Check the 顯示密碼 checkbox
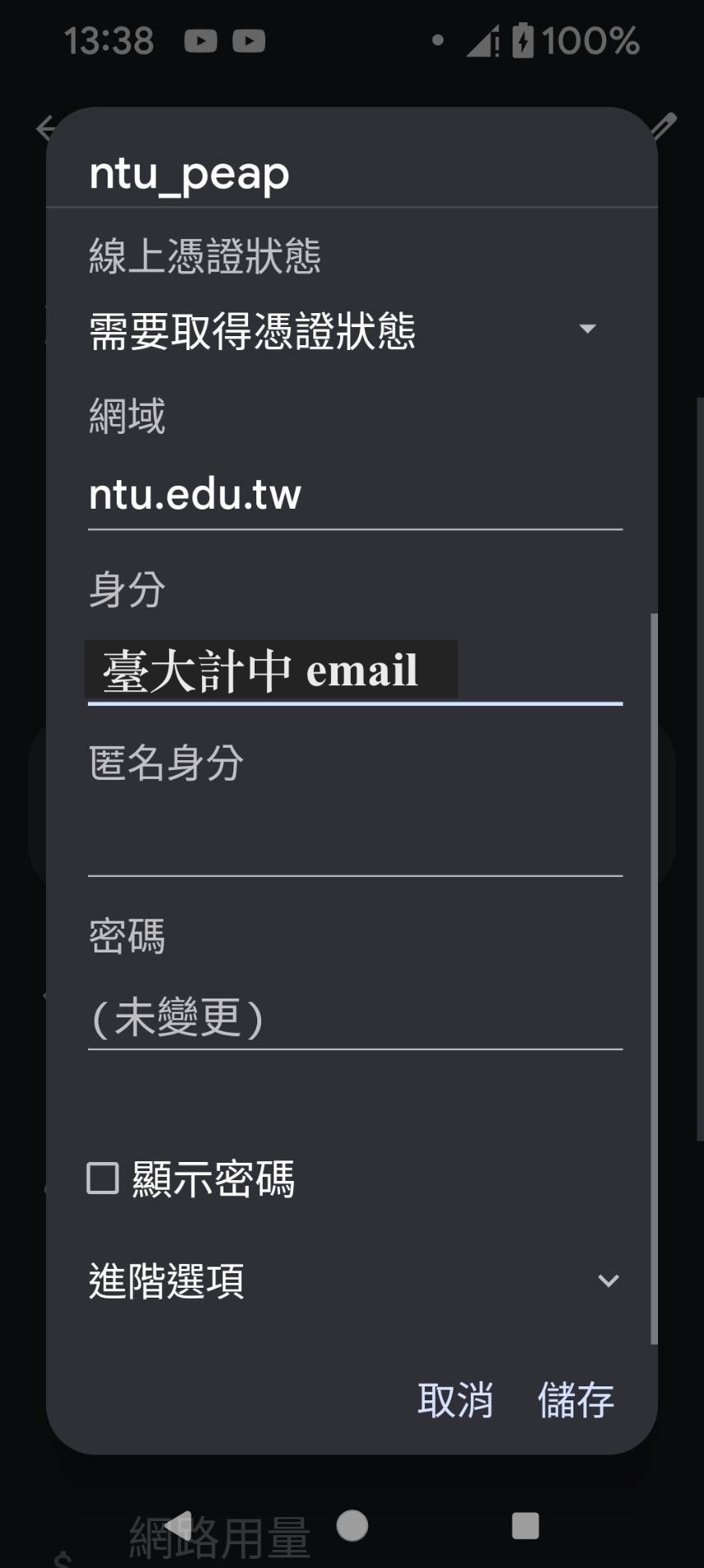The height and width of the screenshot is (1568, 704). (103, 1178)
